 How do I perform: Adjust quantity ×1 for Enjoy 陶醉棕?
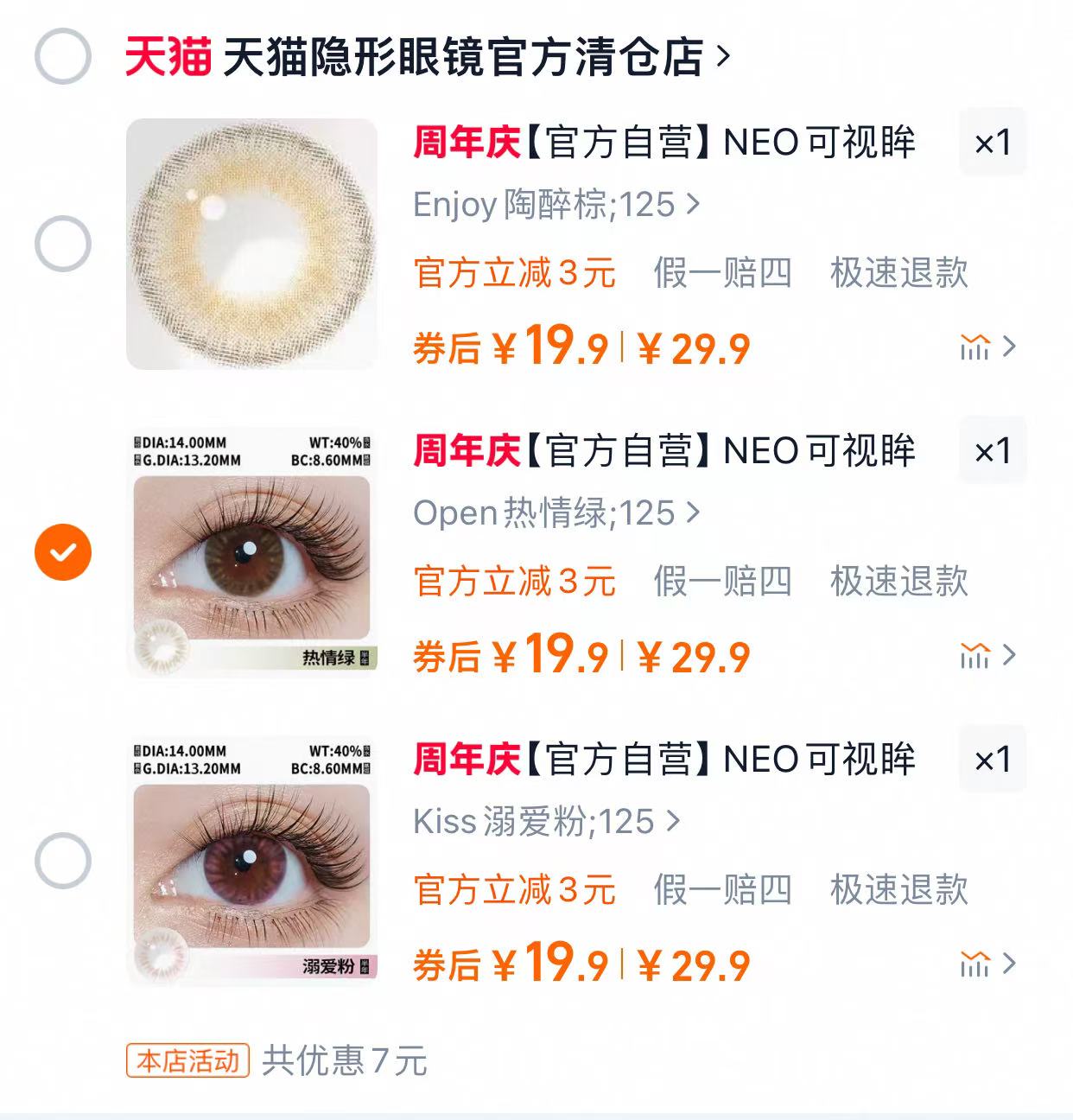[992, 143]
